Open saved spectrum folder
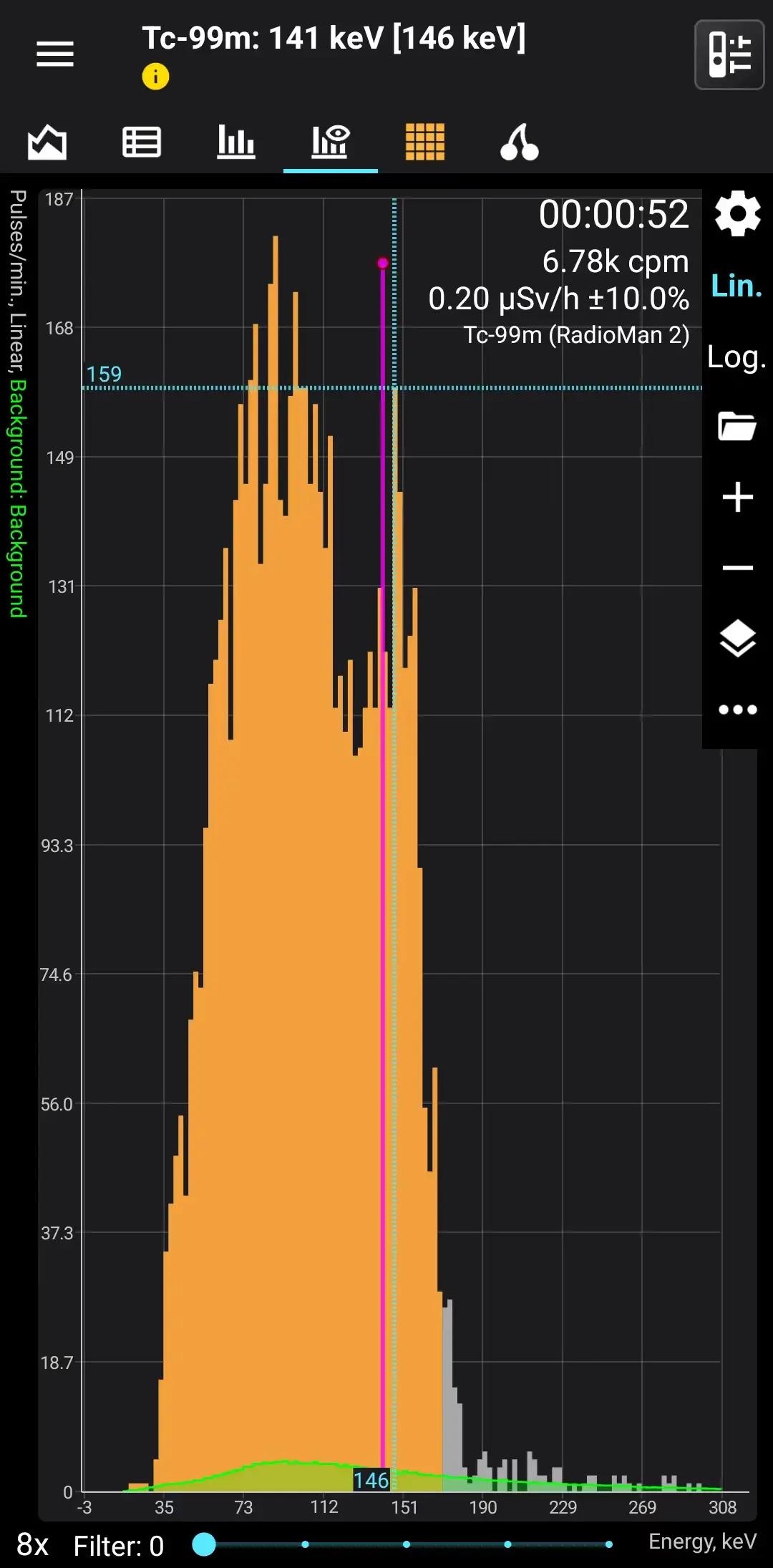The image size is (773, 1568). click(737, 426)
